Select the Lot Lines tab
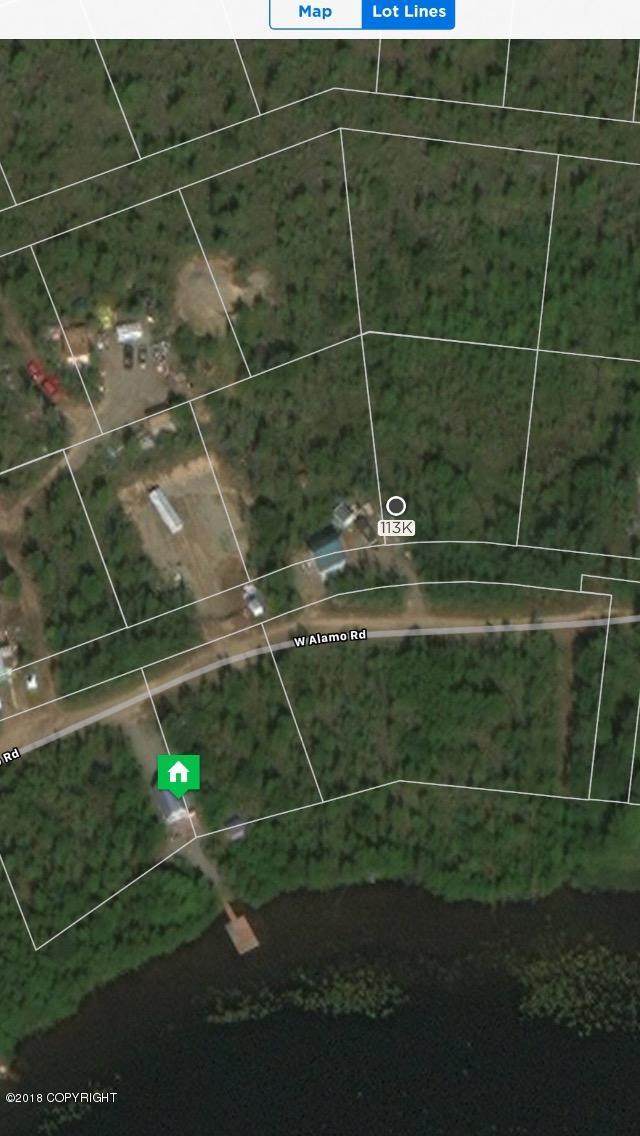 408,13
